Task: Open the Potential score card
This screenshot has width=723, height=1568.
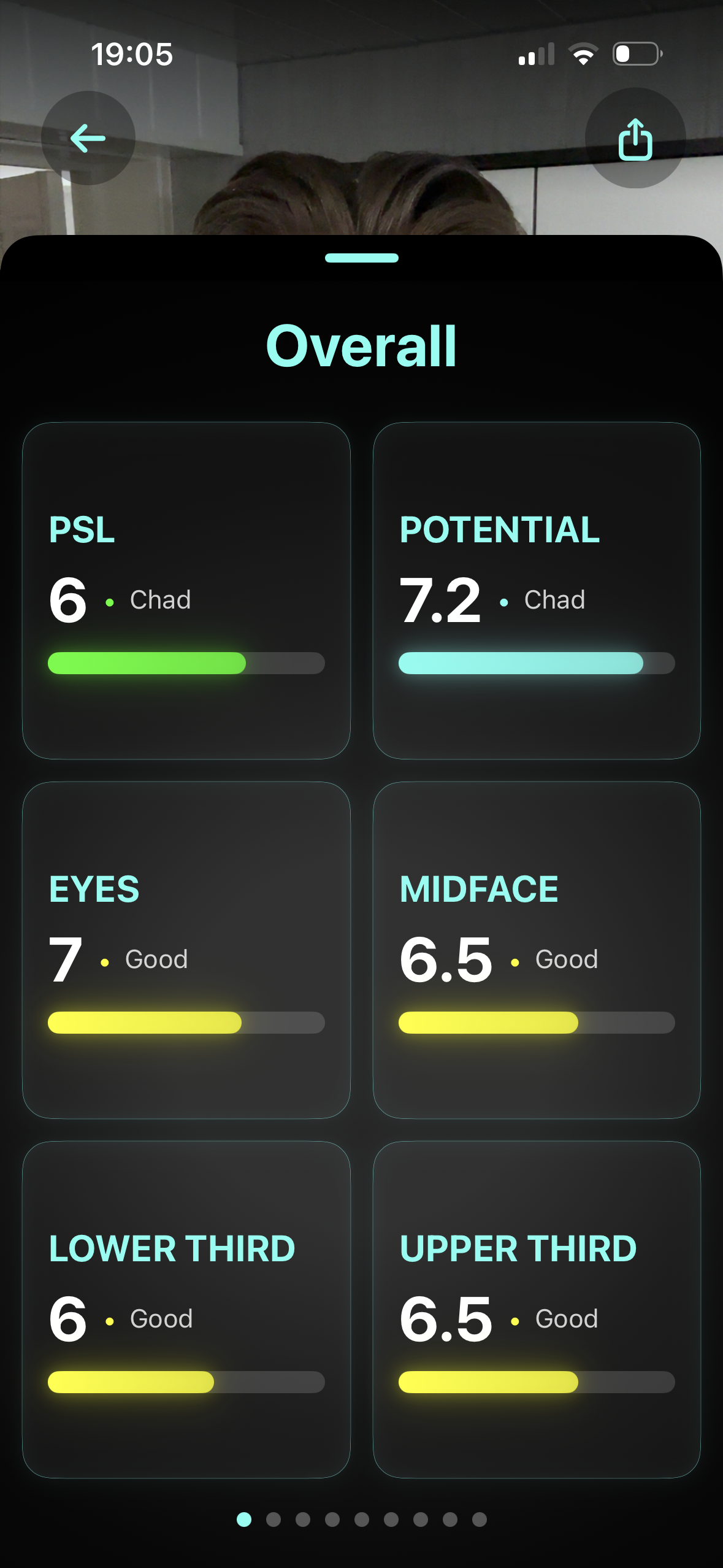Action: (x=537, y=591)
